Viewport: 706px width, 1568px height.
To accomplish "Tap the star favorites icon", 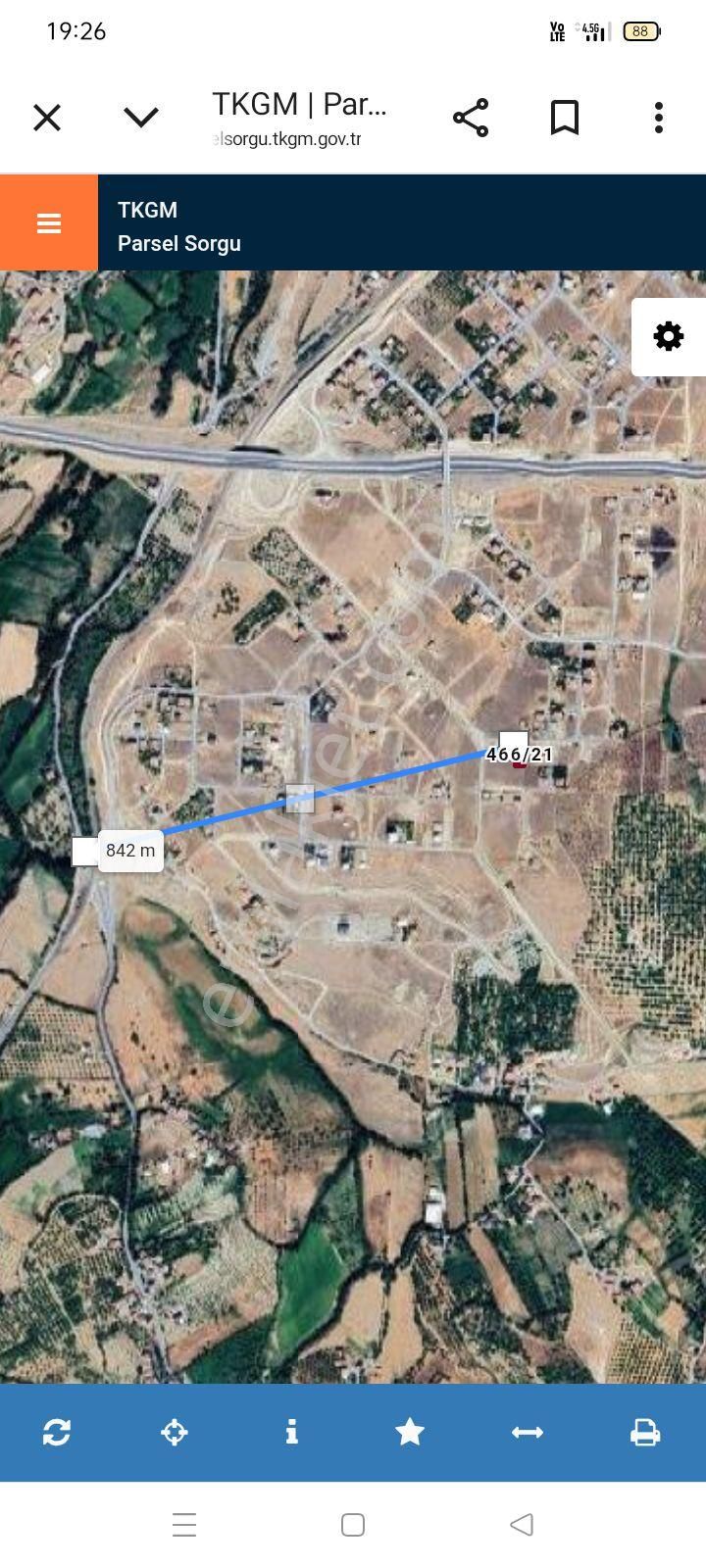I will 409,1432.
